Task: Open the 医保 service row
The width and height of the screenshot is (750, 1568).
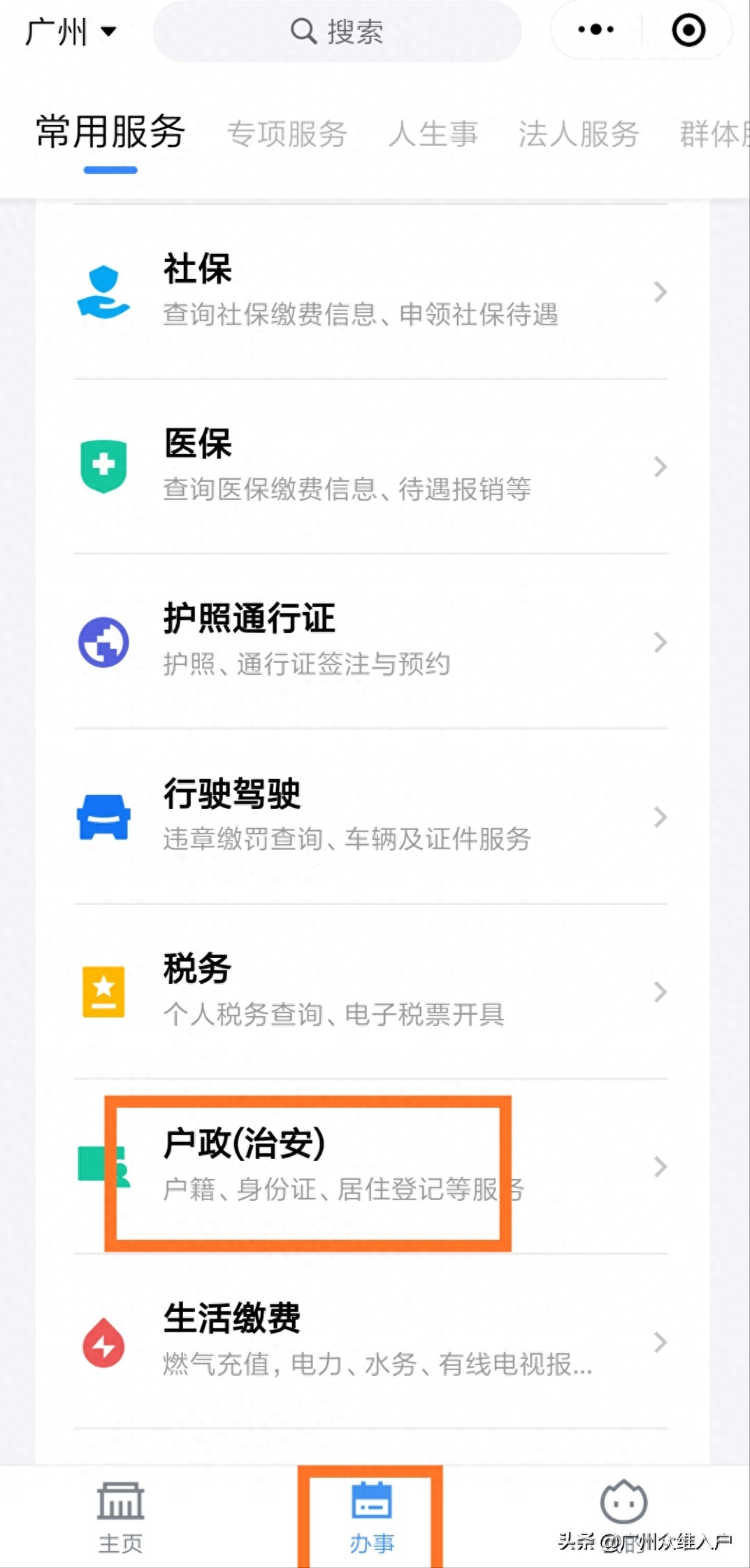Action: point(371,466)
